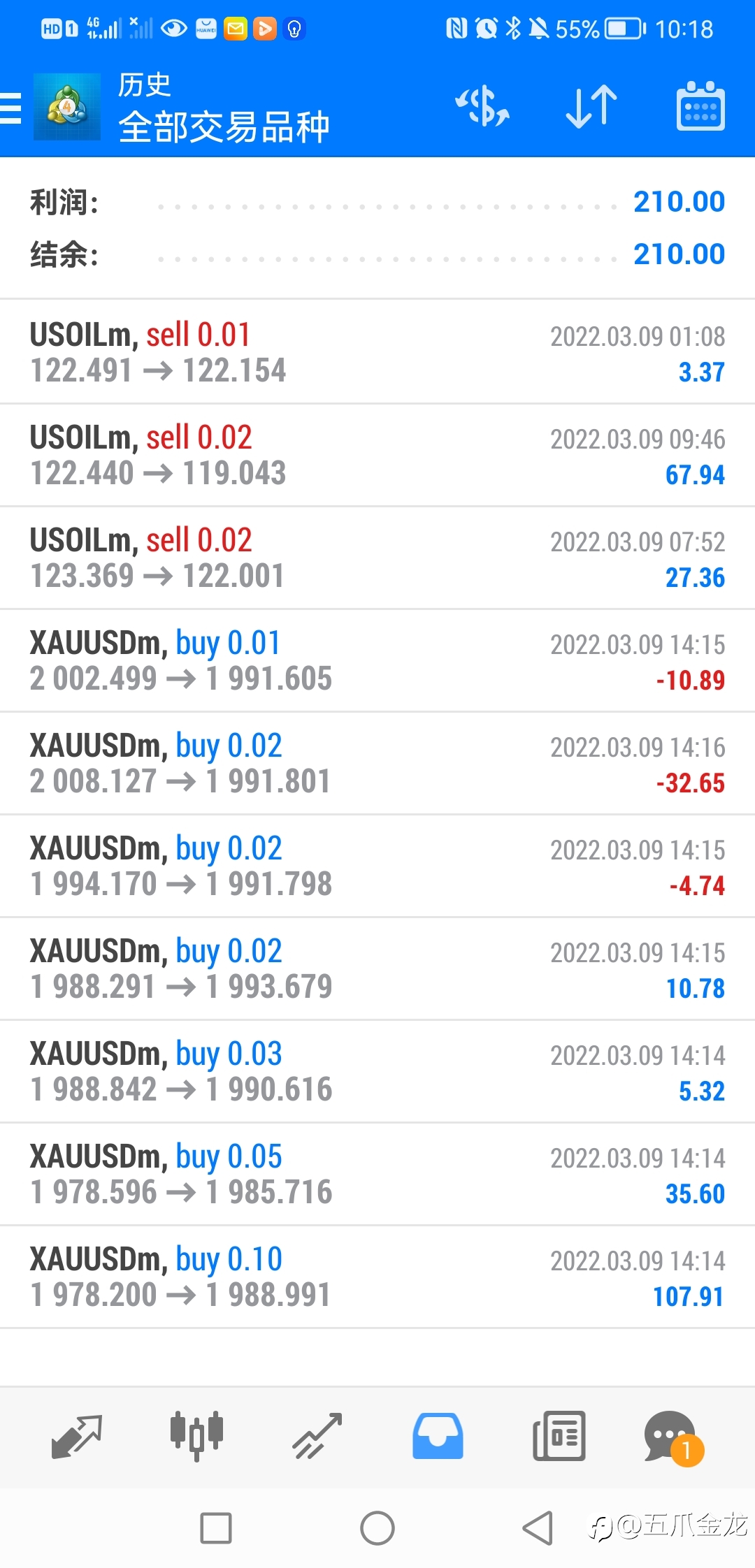Switch to the Trade tab
The height and width of the screenshot is (1568, 755).
click(317, 1437)
